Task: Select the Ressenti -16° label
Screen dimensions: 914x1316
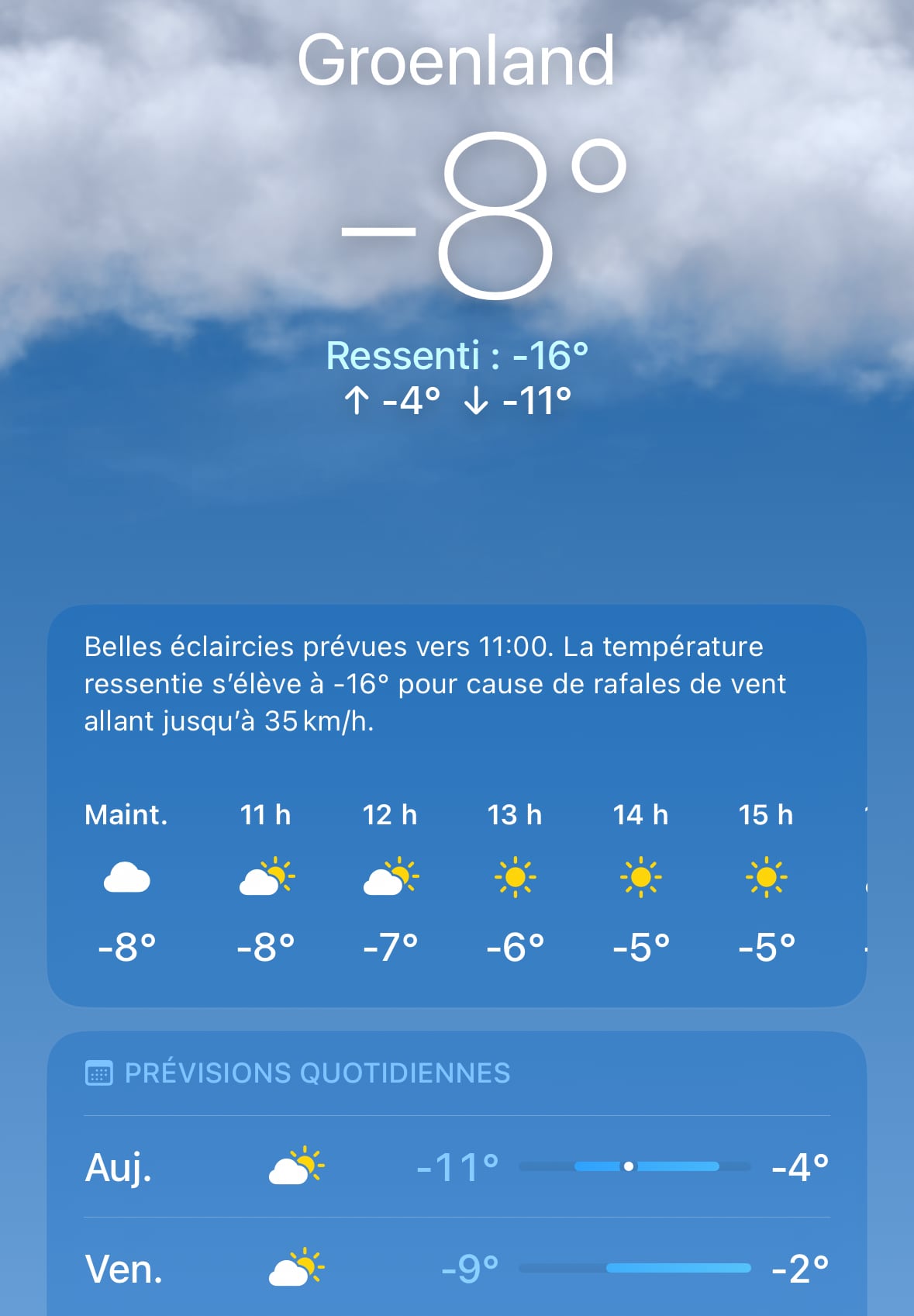Action: click(459, 357)
